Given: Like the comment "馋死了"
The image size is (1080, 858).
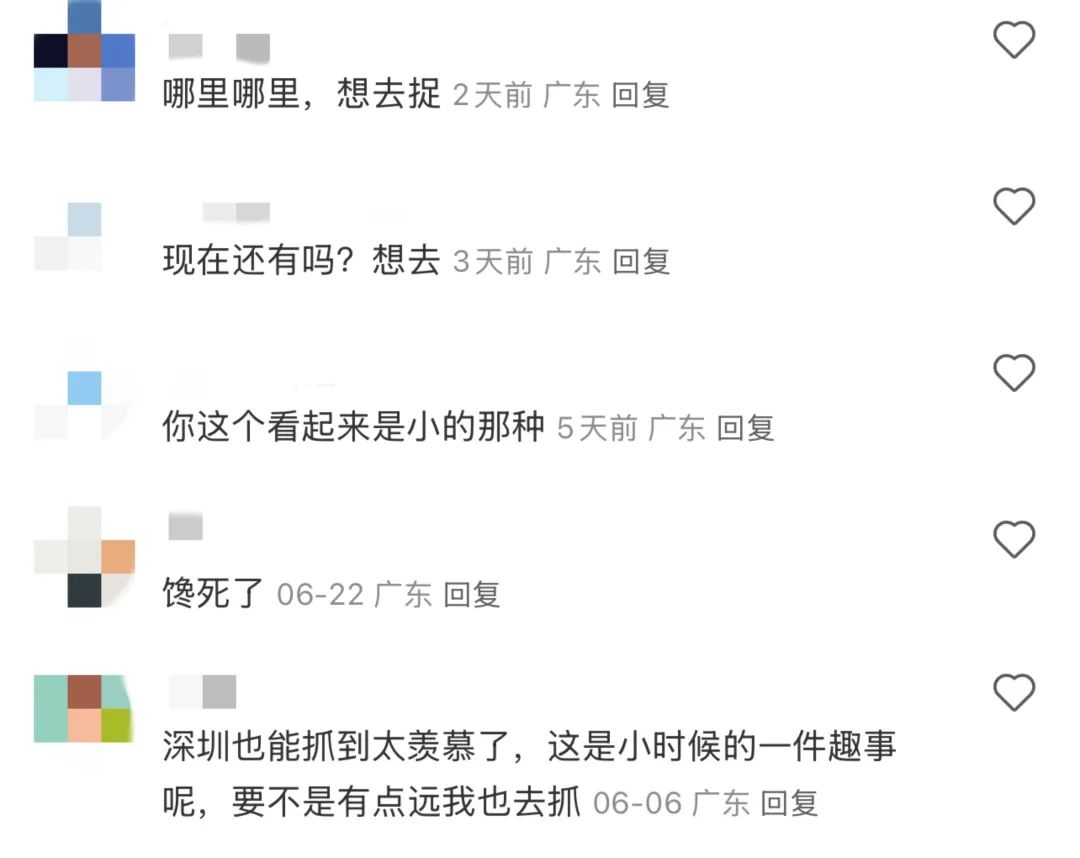Looking at the screenshot, I should coord(1013,540).
